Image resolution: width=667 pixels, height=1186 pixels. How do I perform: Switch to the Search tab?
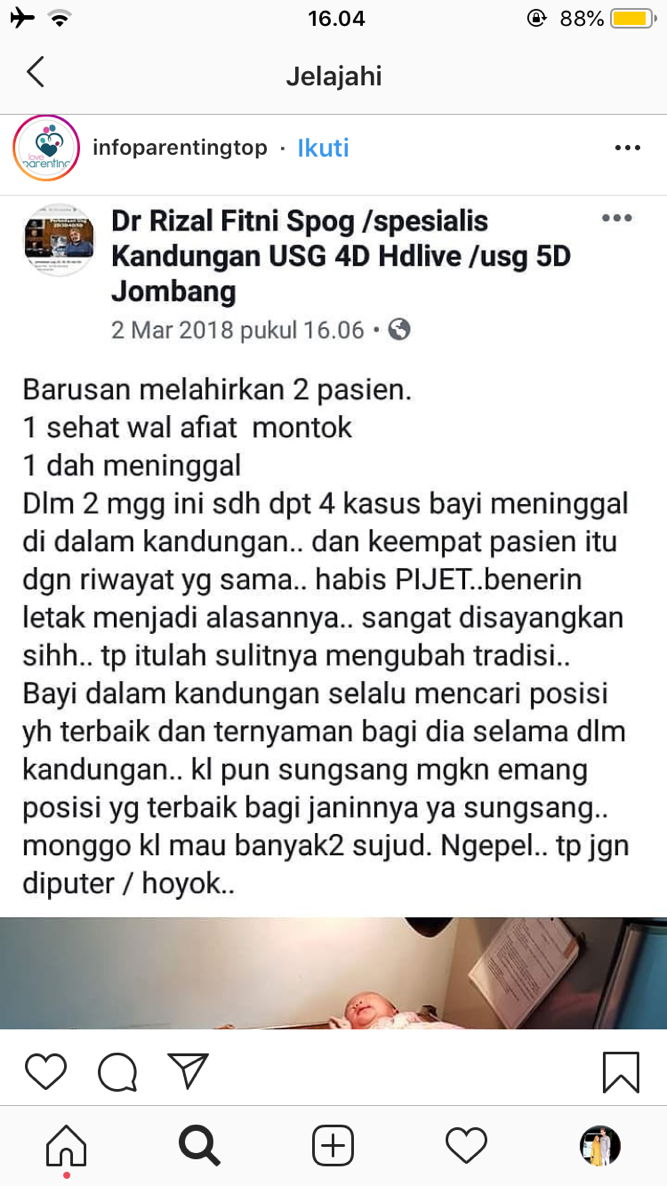tap(199, 1146)
